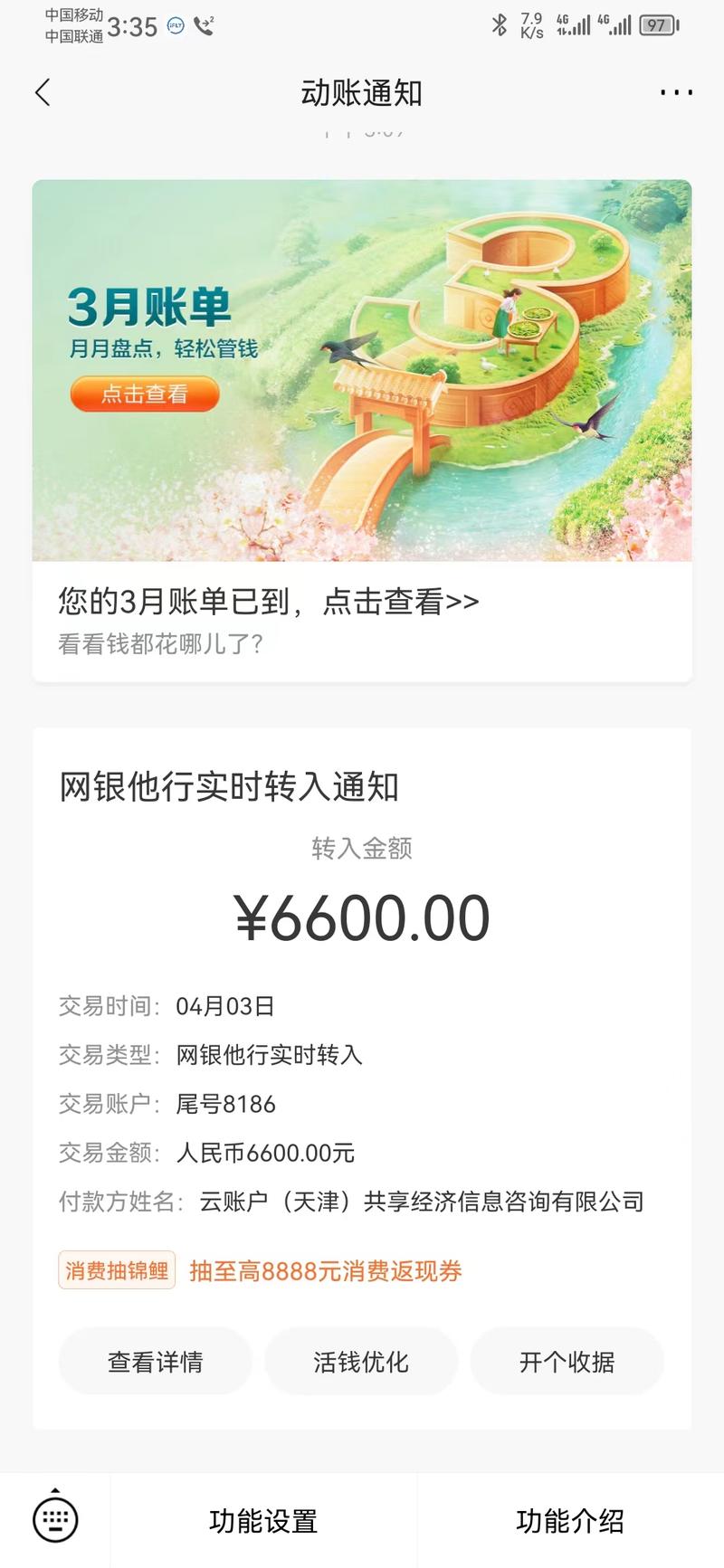
Task: Tap the 消费抽锦鲤 orange promotion tag
Action: pyautogui.click(x=116, y=1269)
